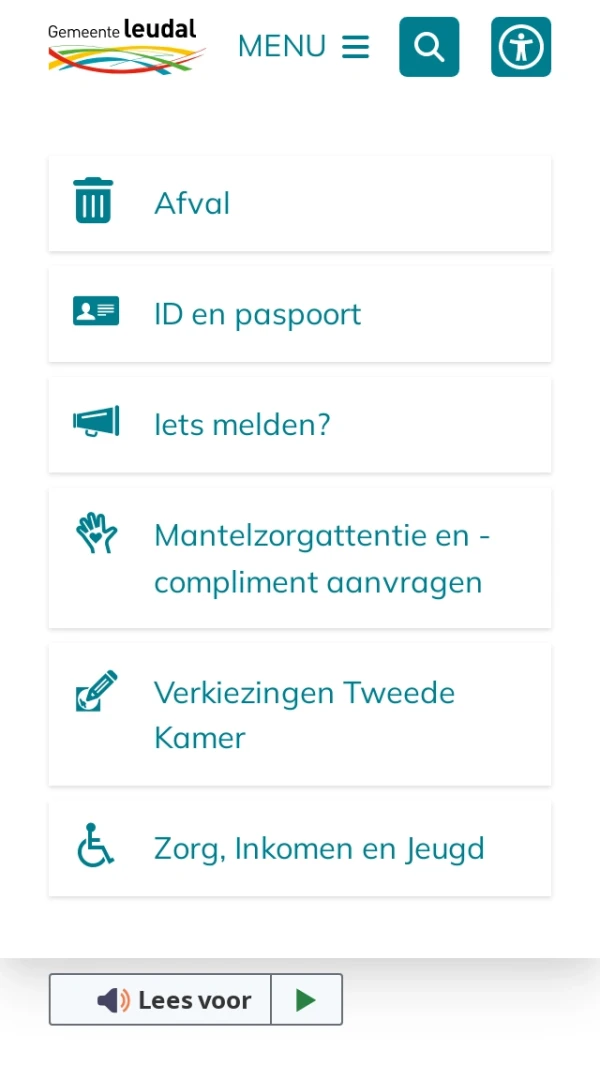Open the search magnifier icon

tap(429, 47)
